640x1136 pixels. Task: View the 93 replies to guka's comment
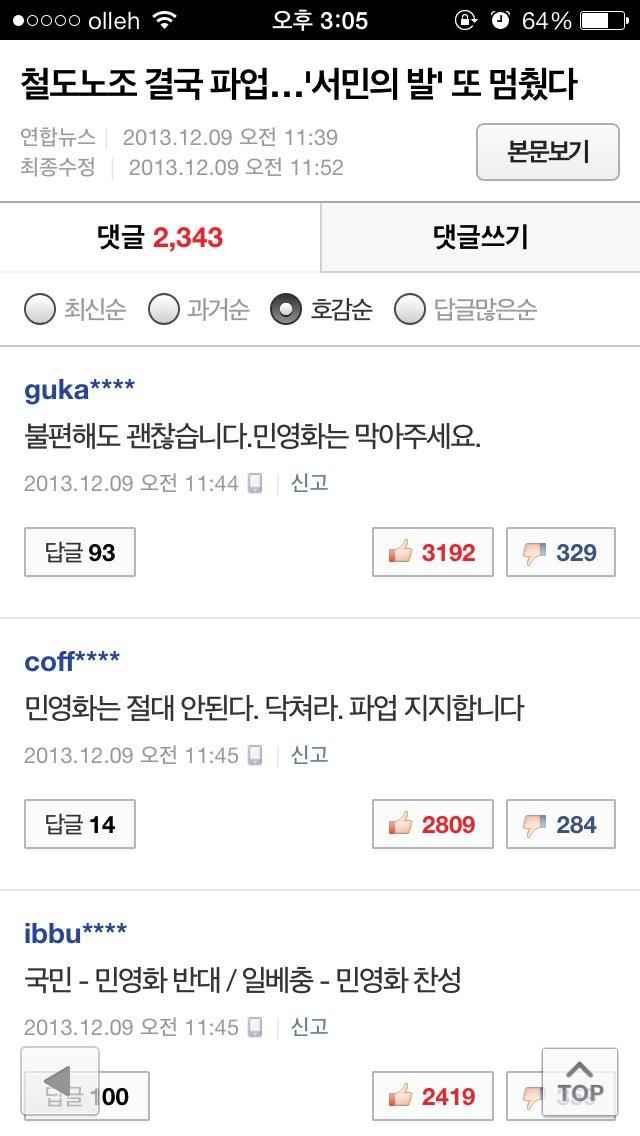click(x=80, y=553)
